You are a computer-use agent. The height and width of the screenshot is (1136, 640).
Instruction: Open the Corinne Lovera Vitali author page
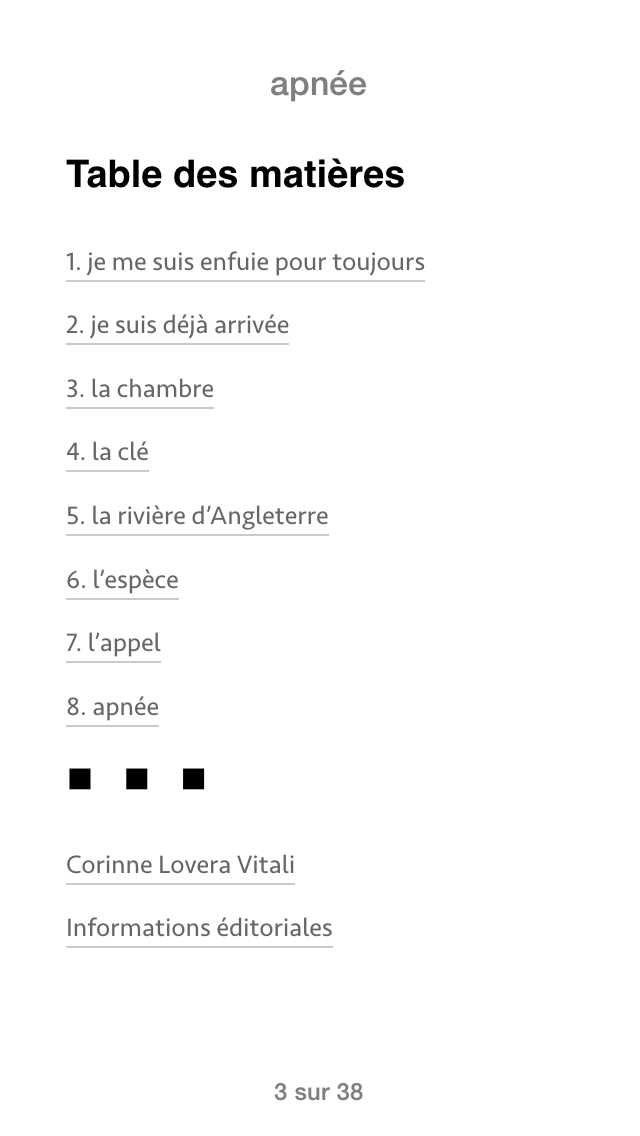click(x=180, y=864)
